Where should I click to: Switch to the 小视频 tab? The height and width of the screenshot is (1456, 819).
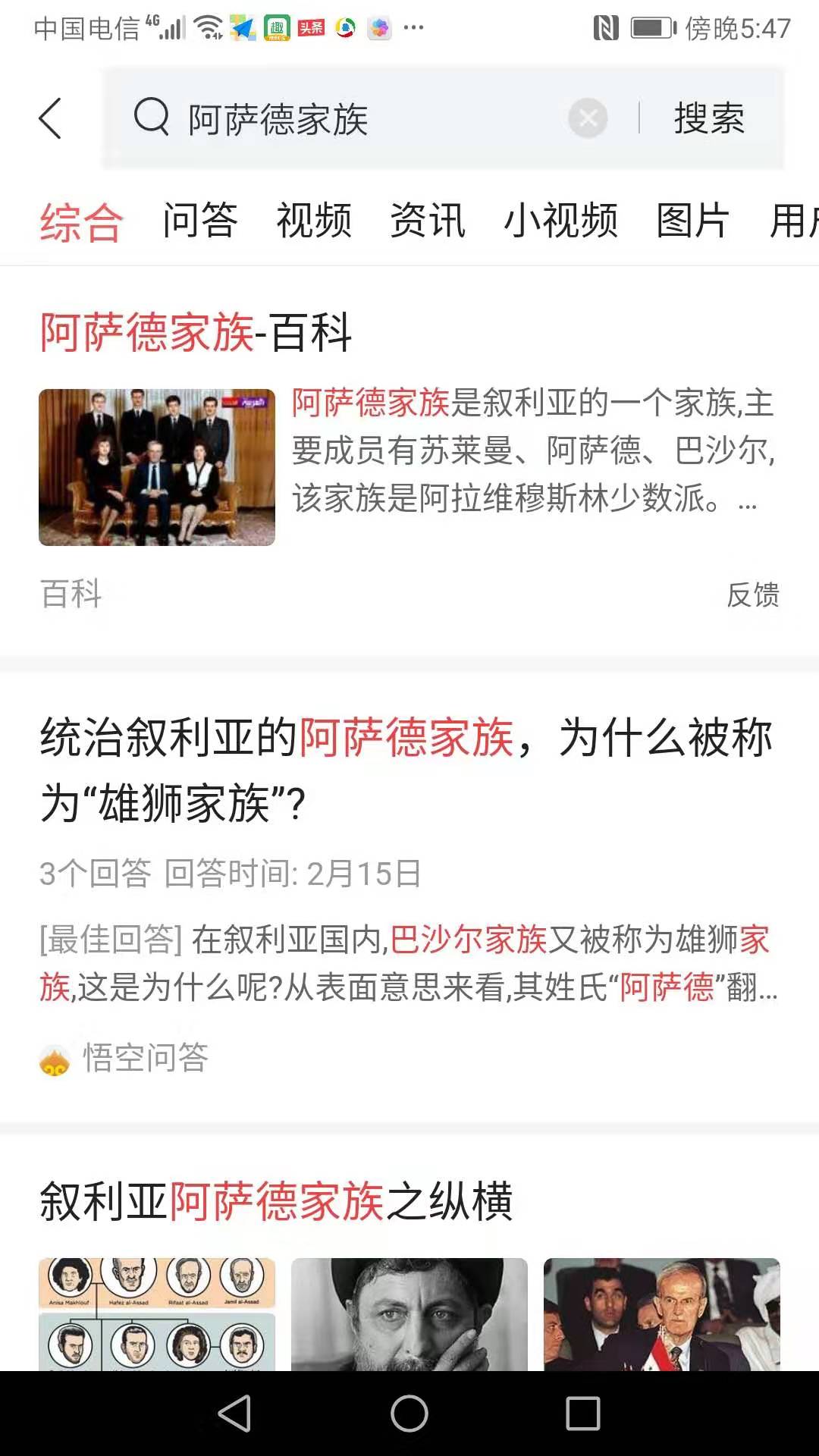pos(560,221)
